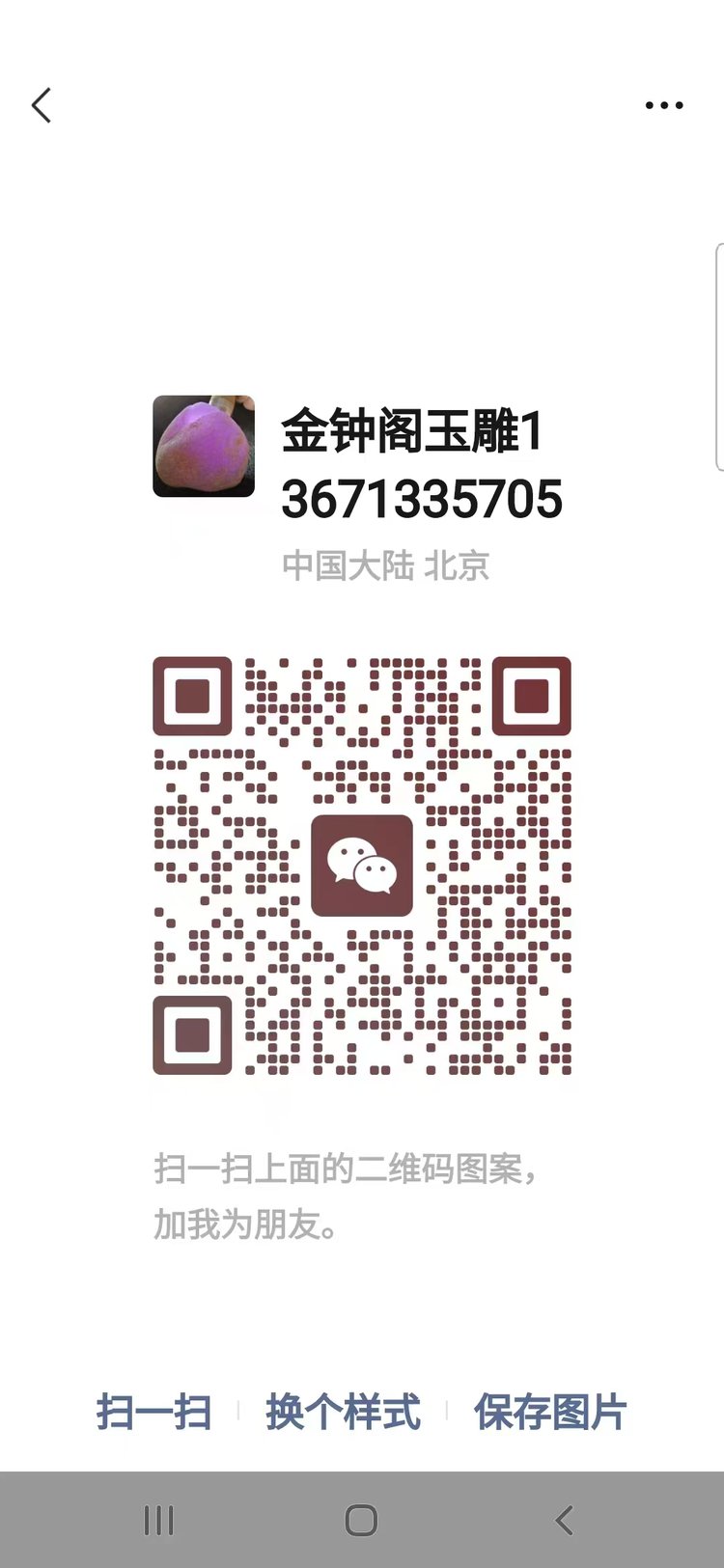
Task: Open the three-dot overflow menu
Action: [664, 105]
